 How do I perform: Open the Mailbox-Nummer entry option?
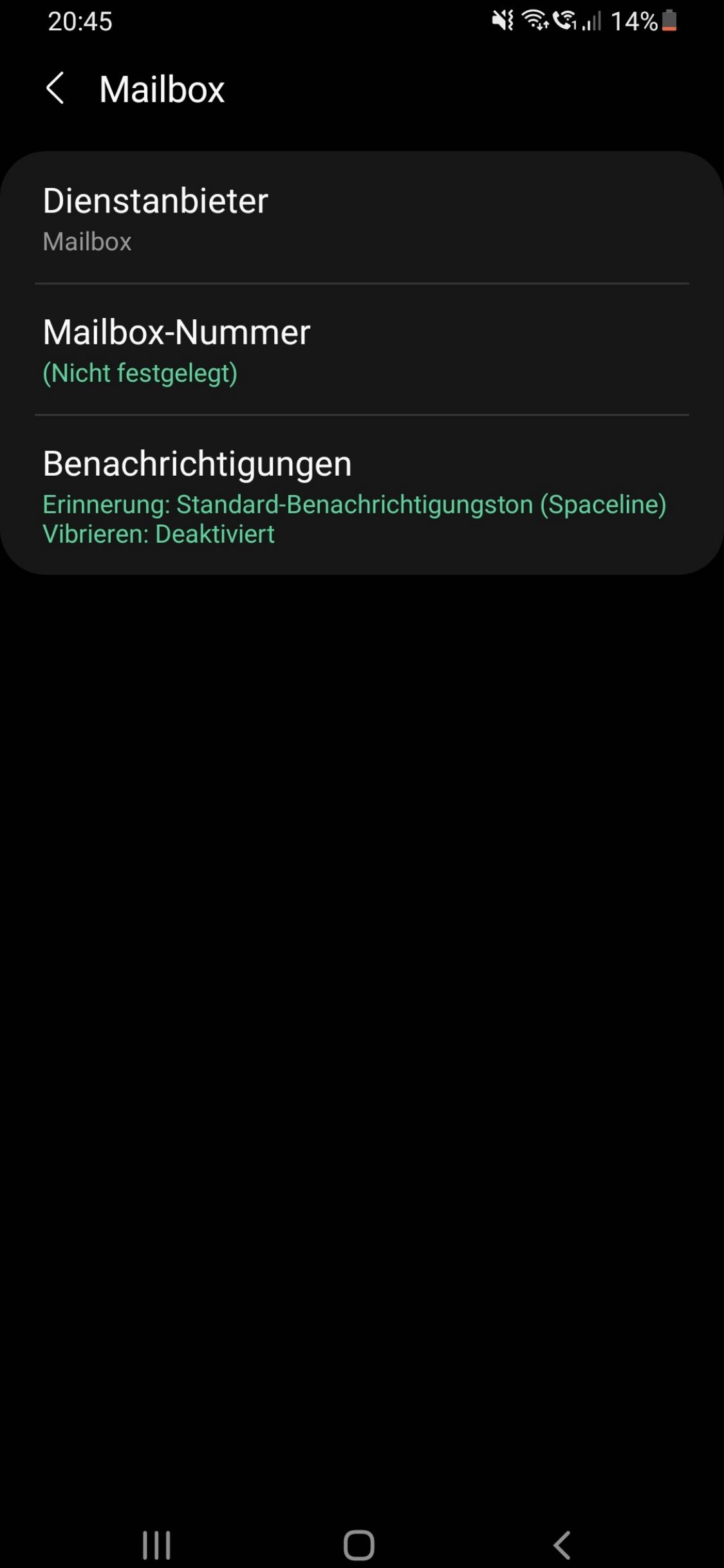pos(176,332)
